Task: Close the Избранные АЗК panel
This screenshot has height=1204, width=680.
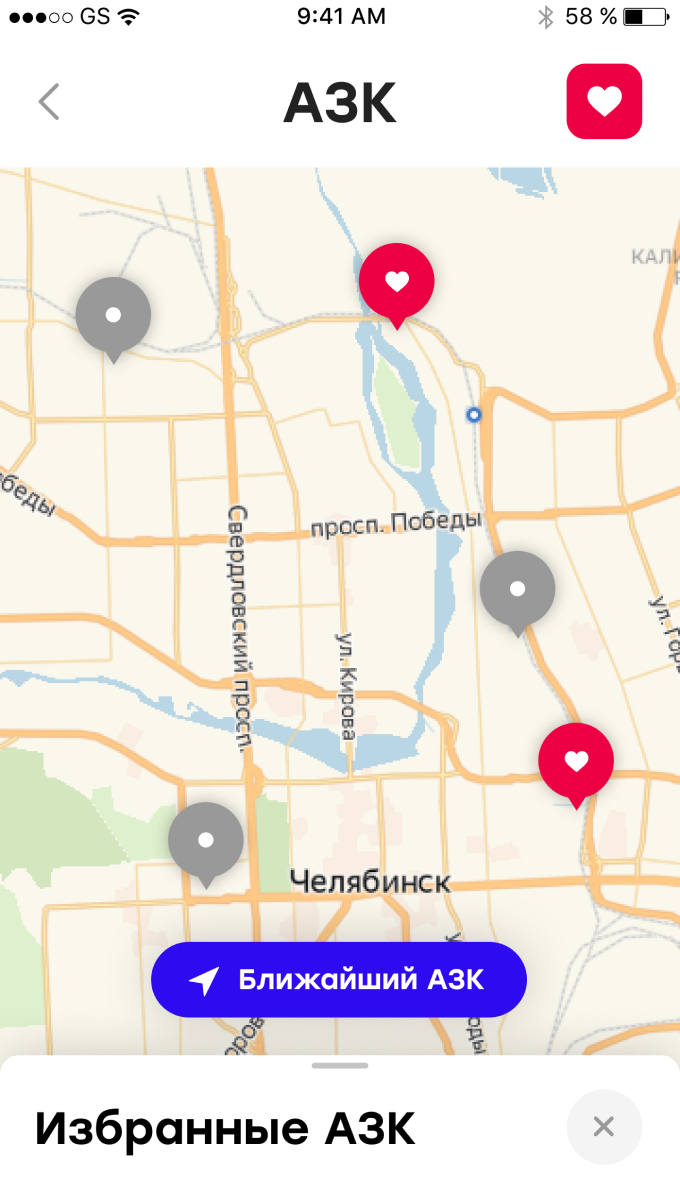Action: tap(604, 1127)
